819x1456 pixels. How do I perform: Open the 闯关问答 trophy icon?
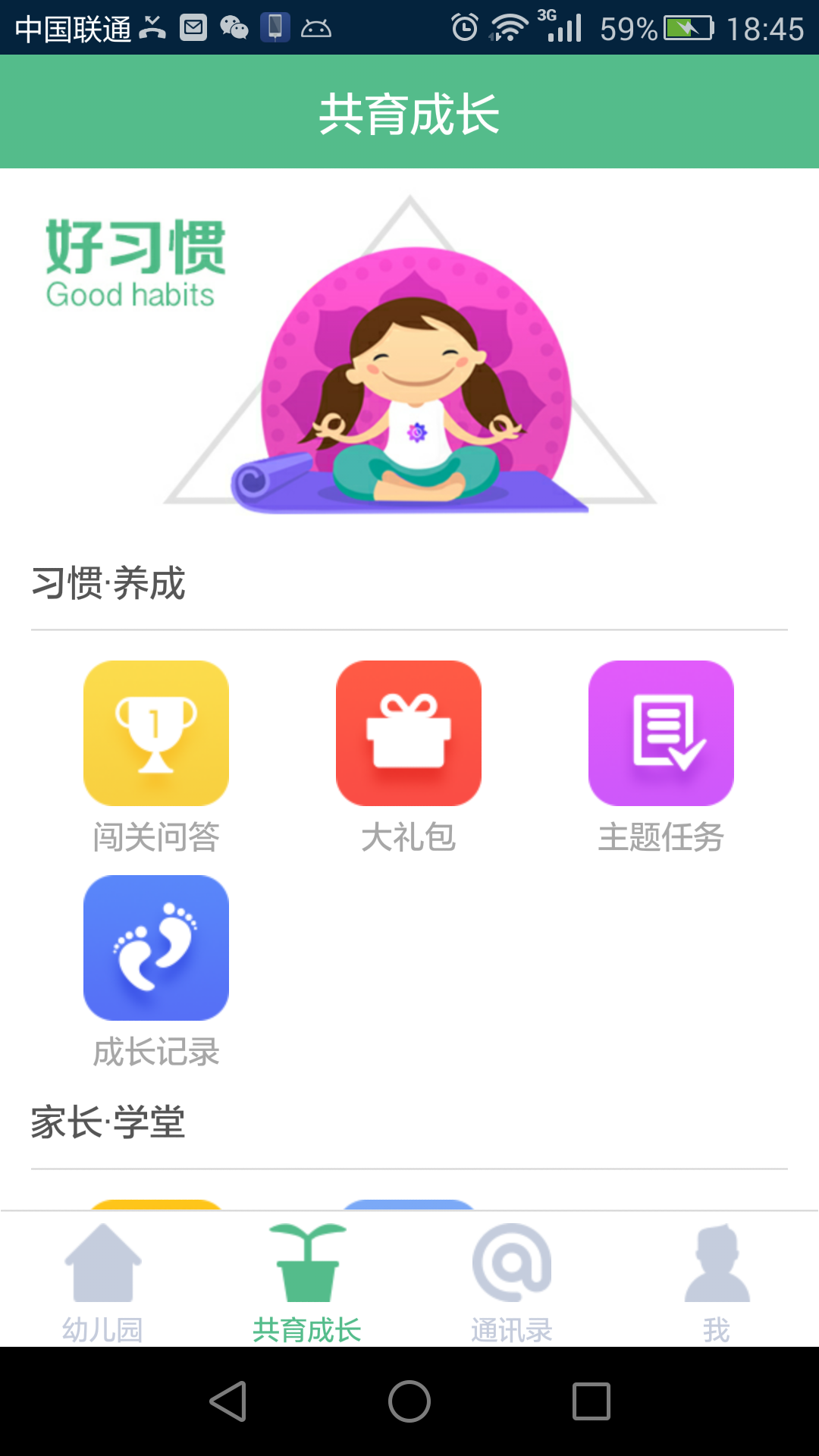tap(156, 730)
